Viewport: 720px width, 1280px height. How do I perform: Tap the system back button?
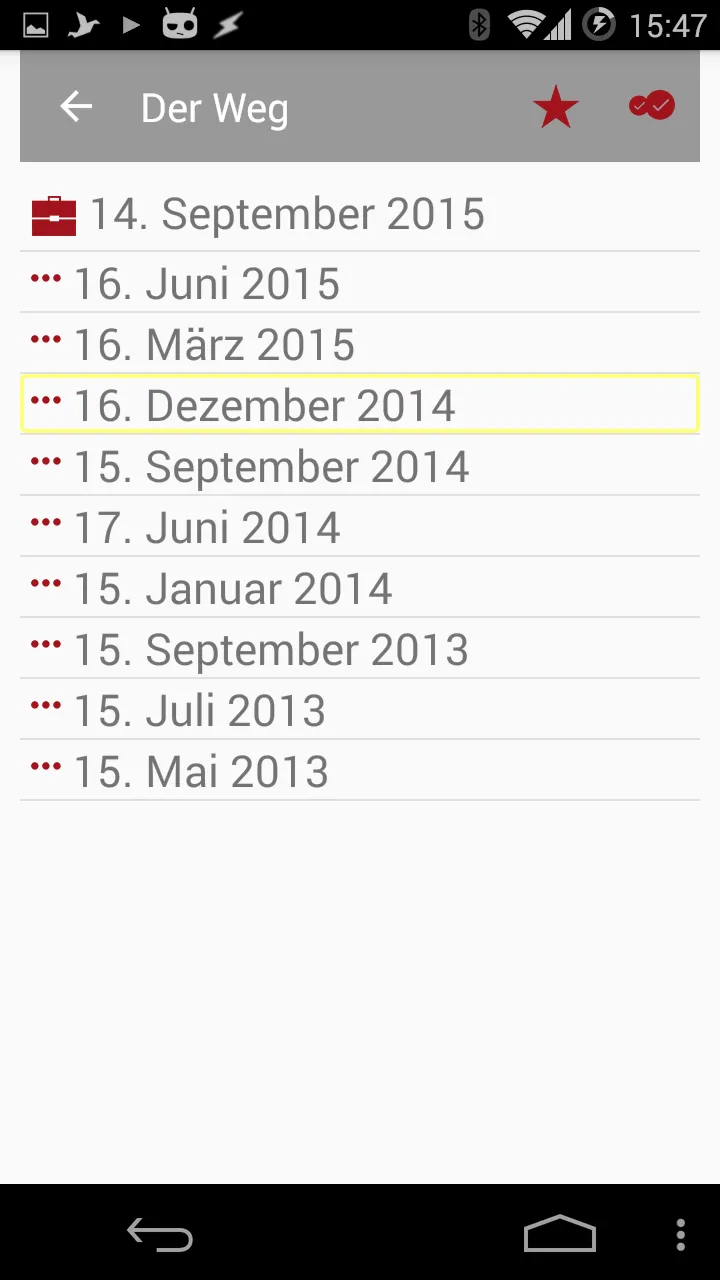[x=160, y=1235]
